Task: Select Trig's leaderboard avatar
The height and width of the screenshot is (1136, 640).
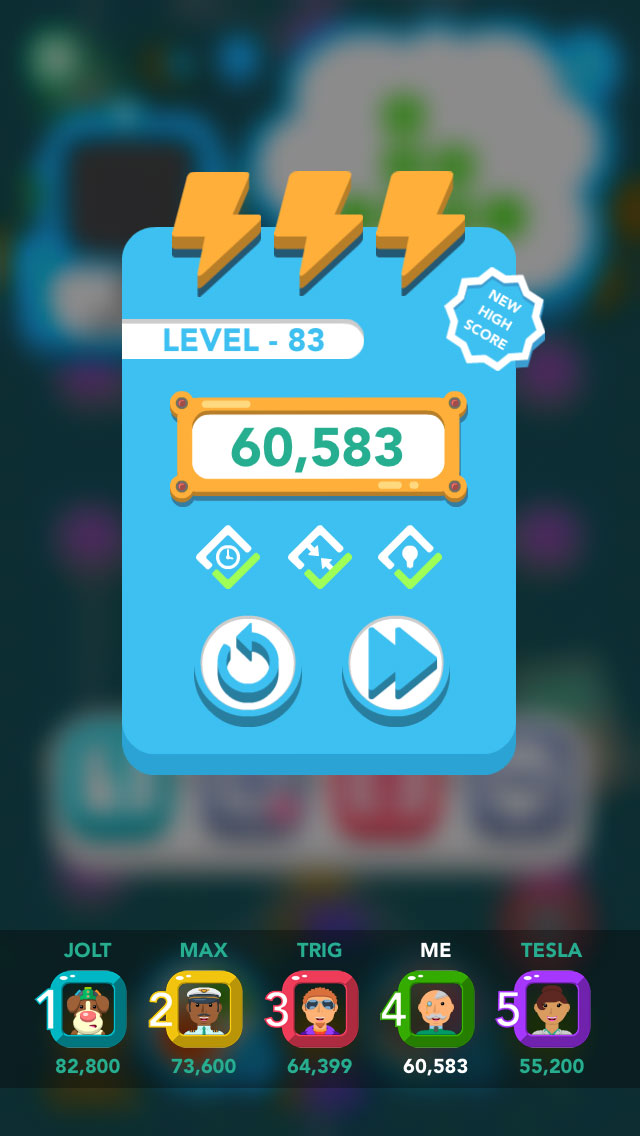Action: coord(320,1009)
